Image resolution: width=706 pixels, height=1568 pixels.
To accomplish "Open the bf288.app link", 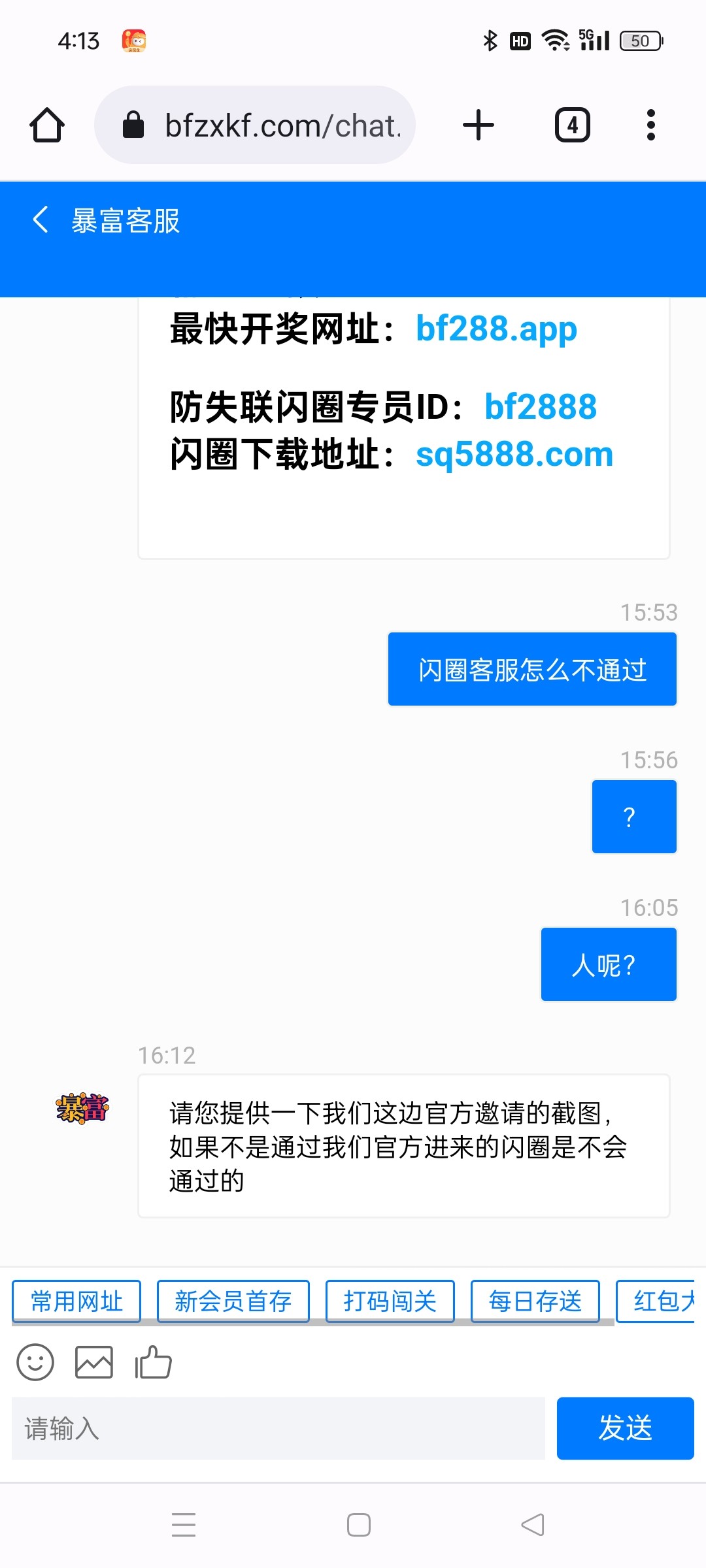I will [x=496, y=329].
